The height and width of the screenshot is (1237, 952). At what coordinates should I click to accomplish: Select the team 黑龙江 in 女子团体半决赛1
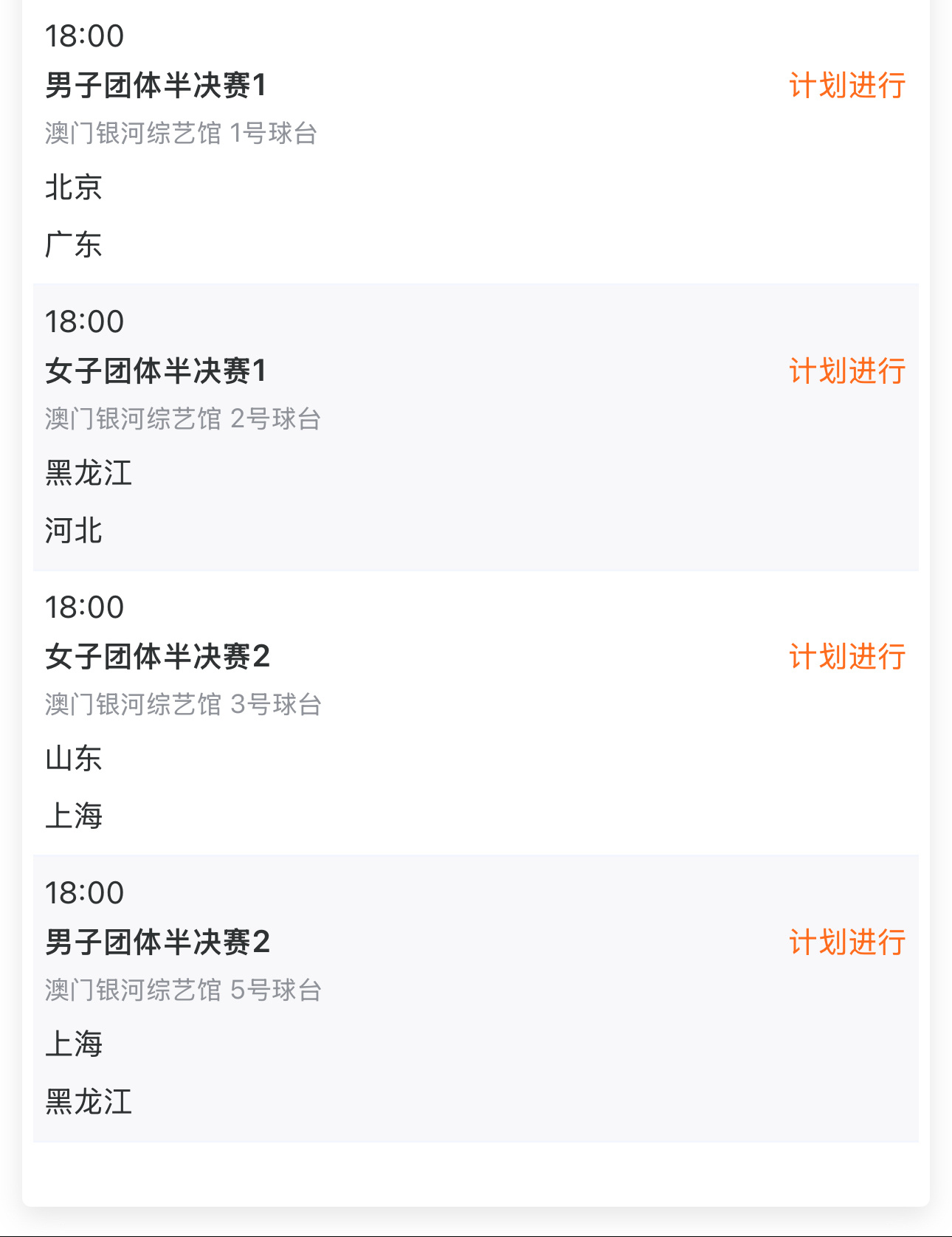[x=89, y=475]
